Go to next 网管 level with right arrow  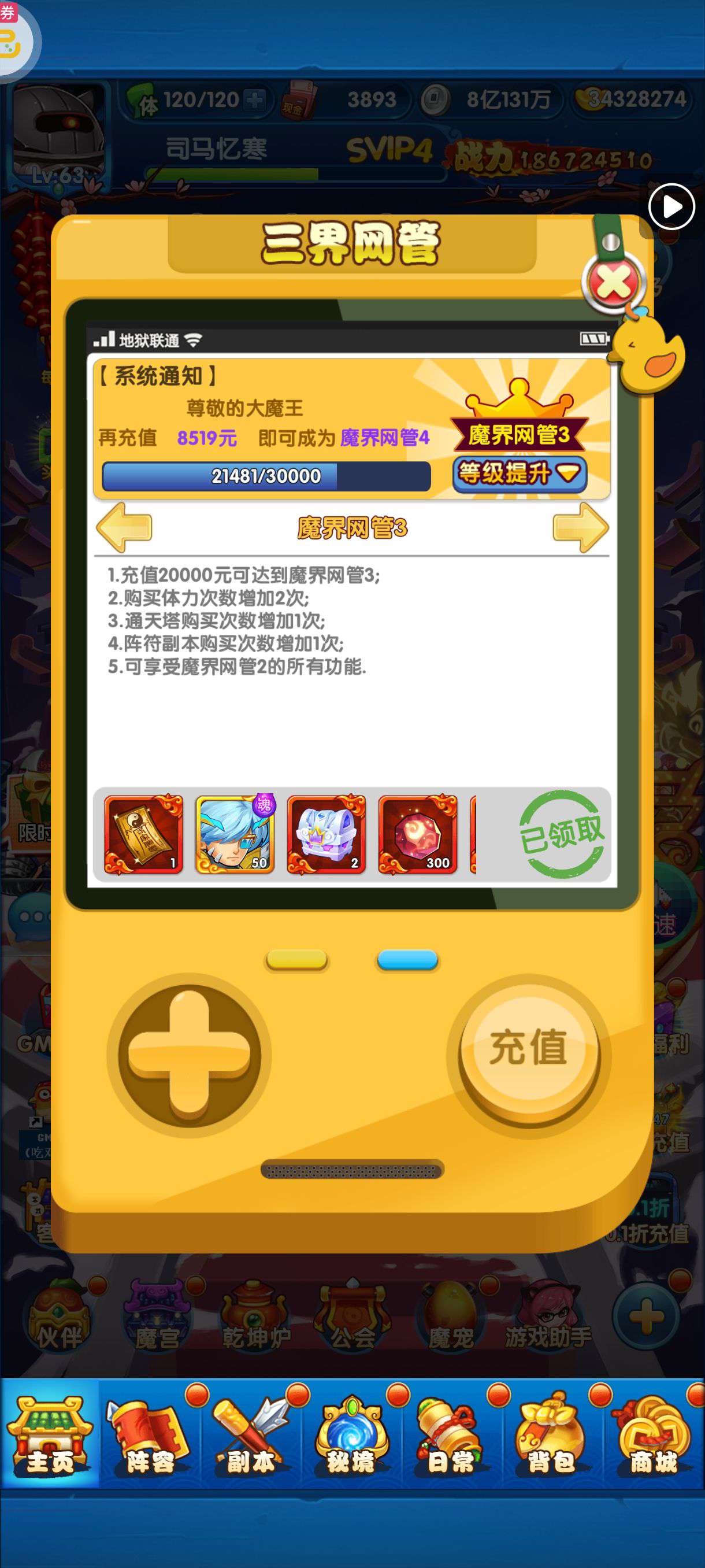580,528
